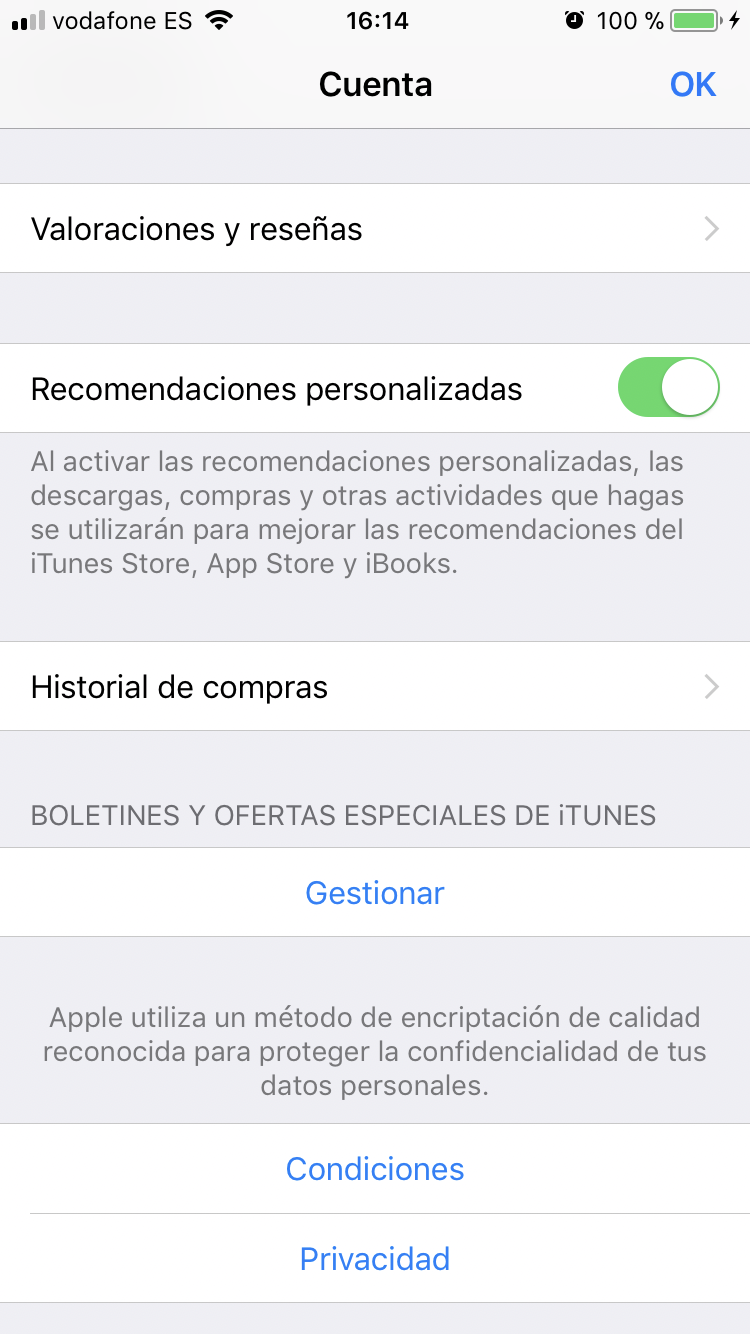Screen dimensions: 750x1334
Task: Open the Privacidad link
Action: click(375, 1258)
